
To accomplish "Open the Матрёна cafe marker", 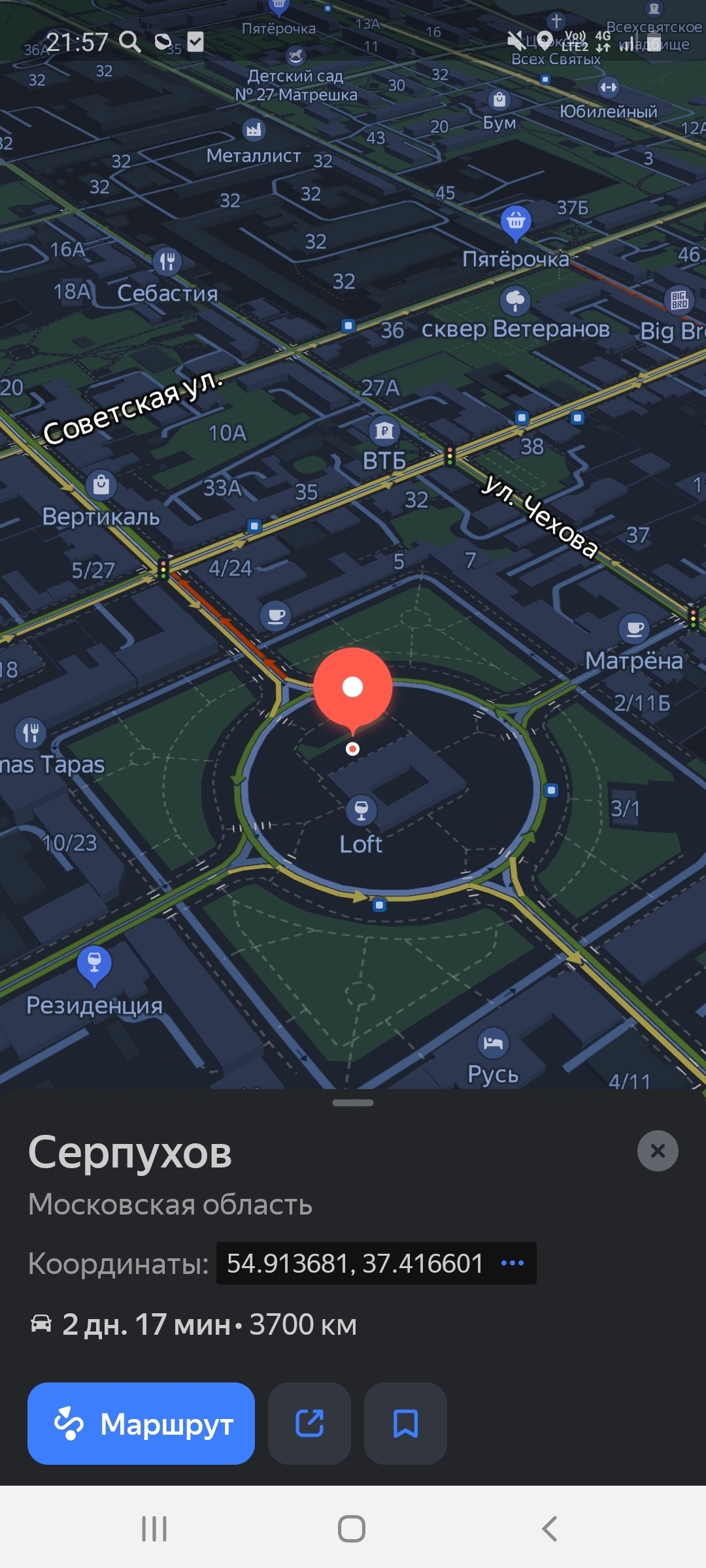I will click(634, 629).
